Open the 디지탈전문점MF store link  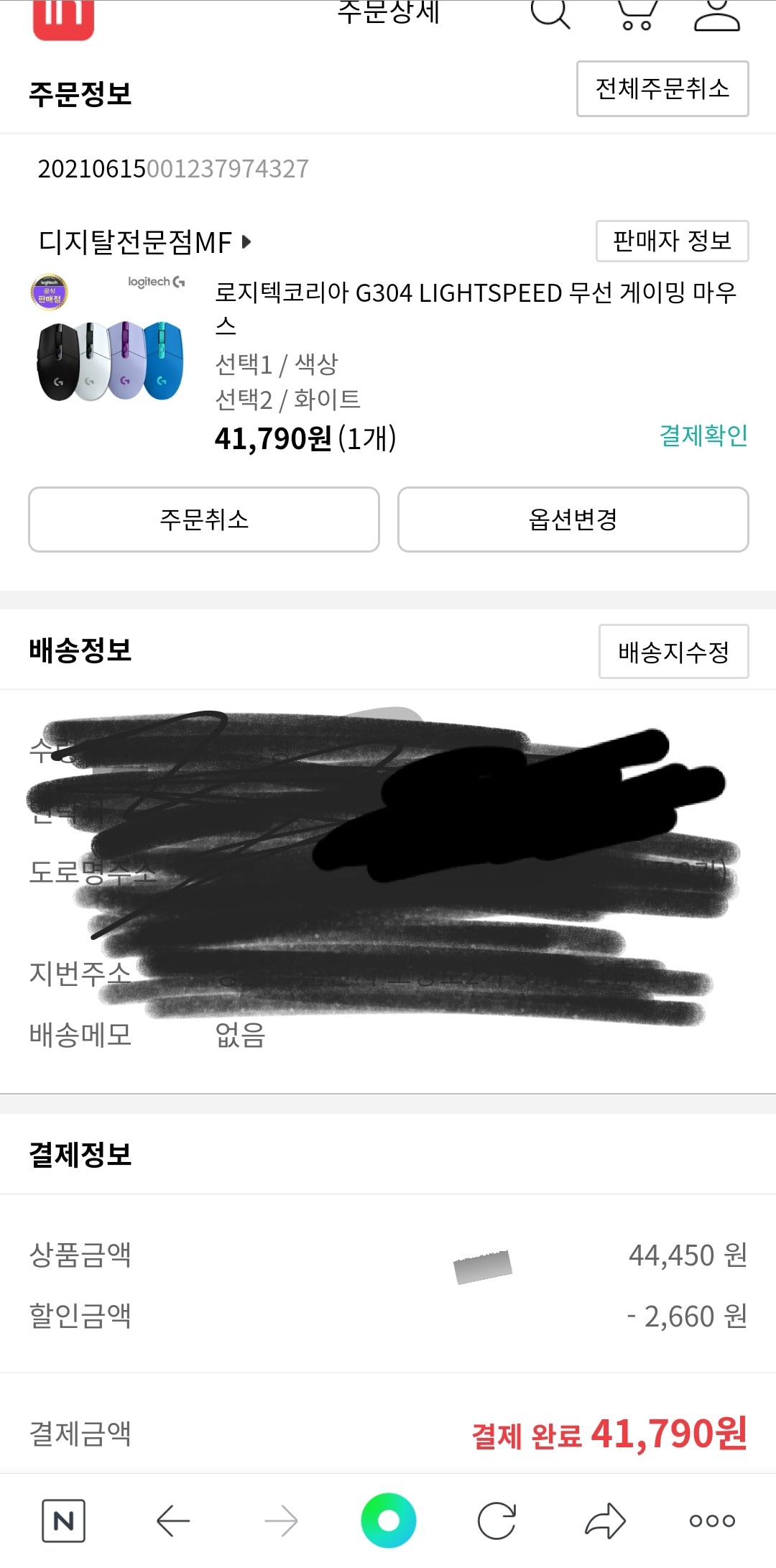[144, 242]
